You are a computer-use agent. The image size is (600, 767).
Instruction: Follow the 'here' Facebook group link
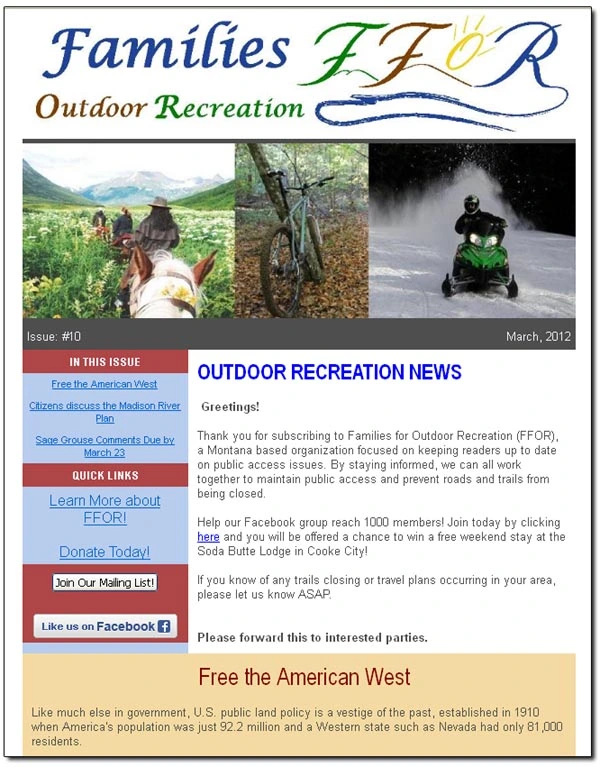pyautogui.click(x=208, y=537)
